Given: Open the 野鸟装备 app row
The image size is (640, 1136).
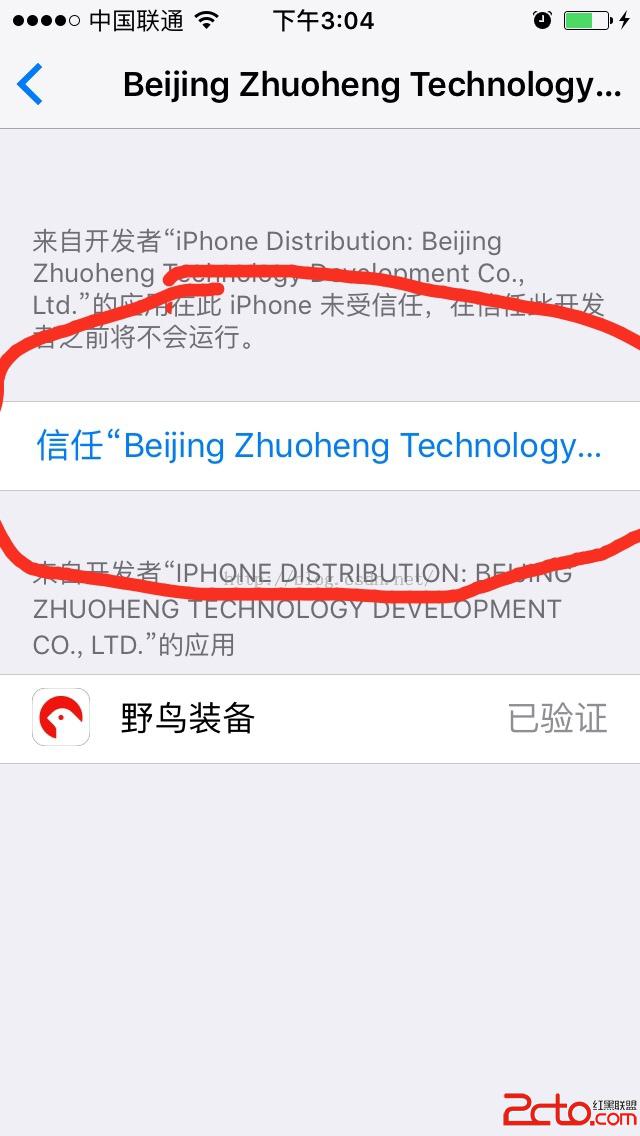Looking at the screenshot, I should tap(319, 718).
